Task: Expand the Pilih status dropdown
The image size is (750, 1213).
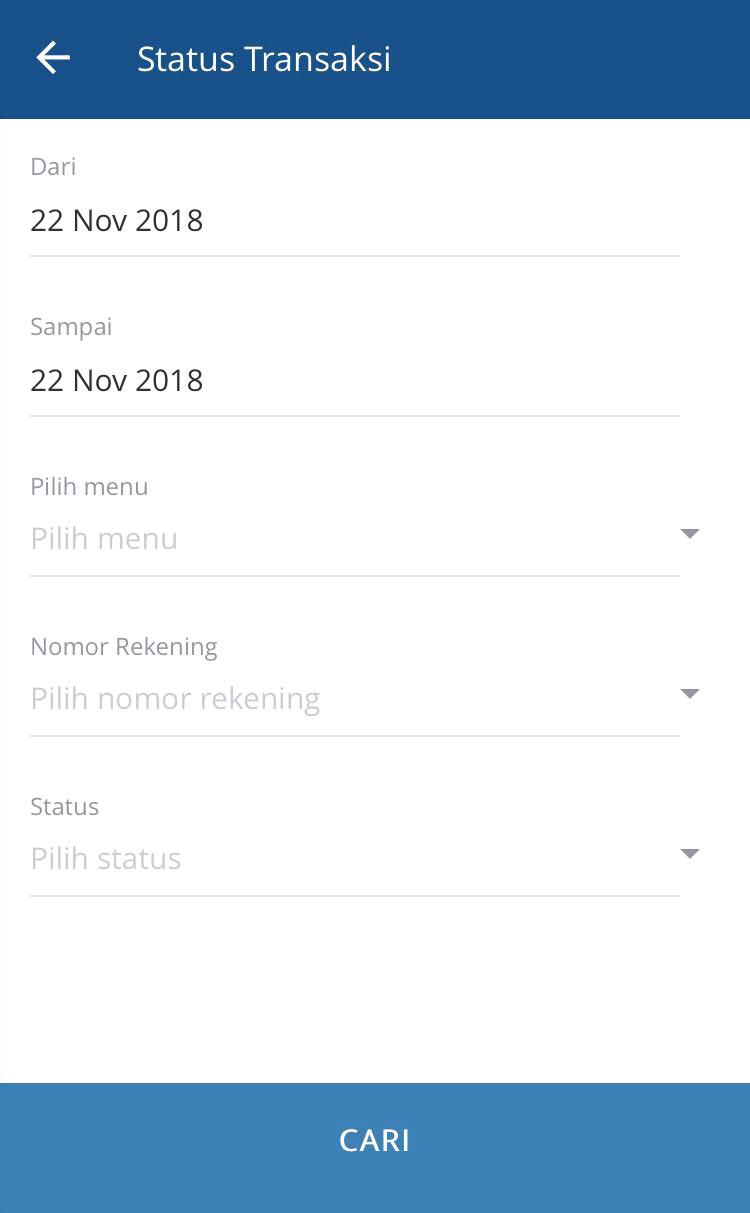Action: (x=355, y=858)
